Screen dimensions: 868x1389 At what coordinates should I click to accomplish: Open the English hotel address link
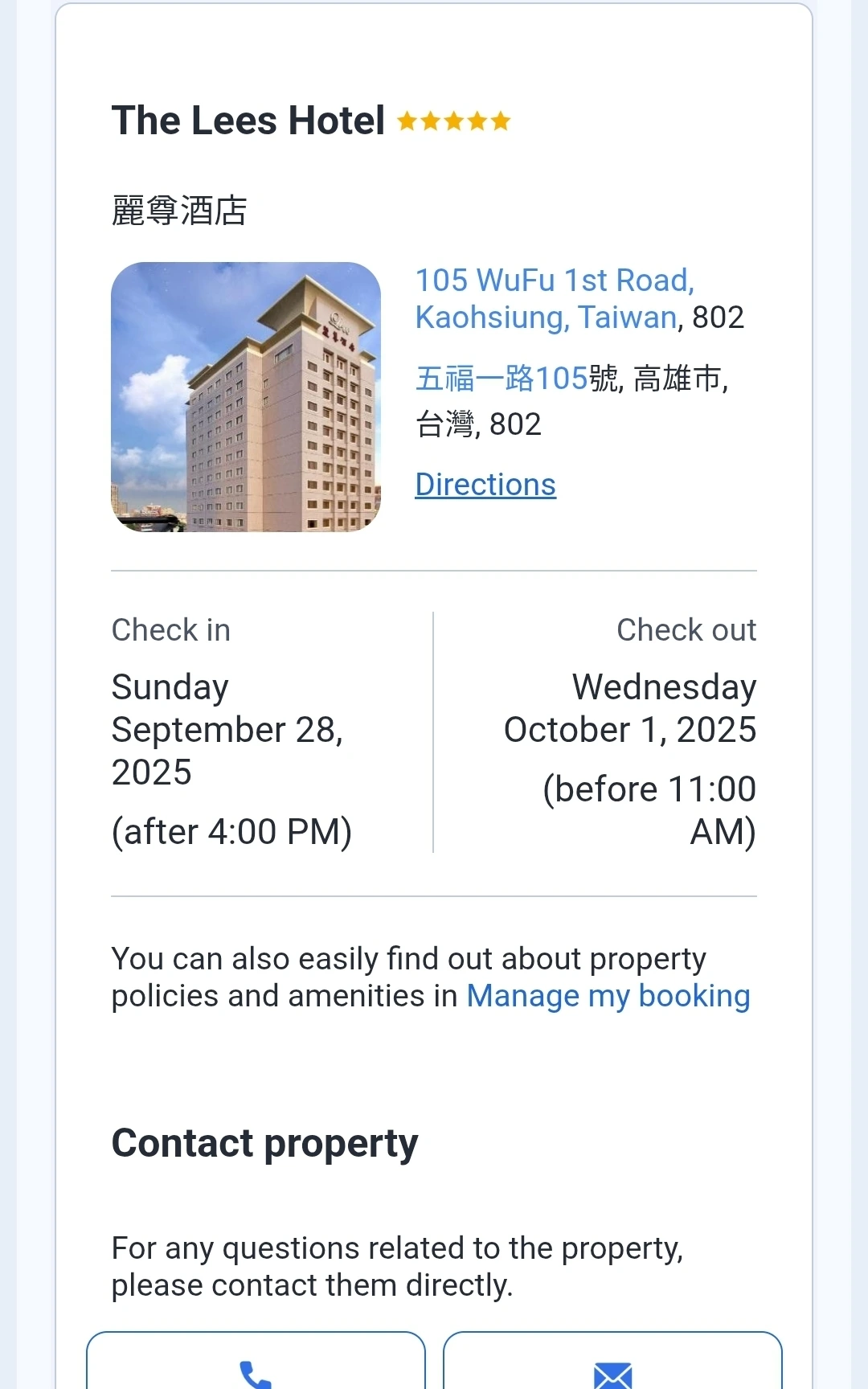554,298
